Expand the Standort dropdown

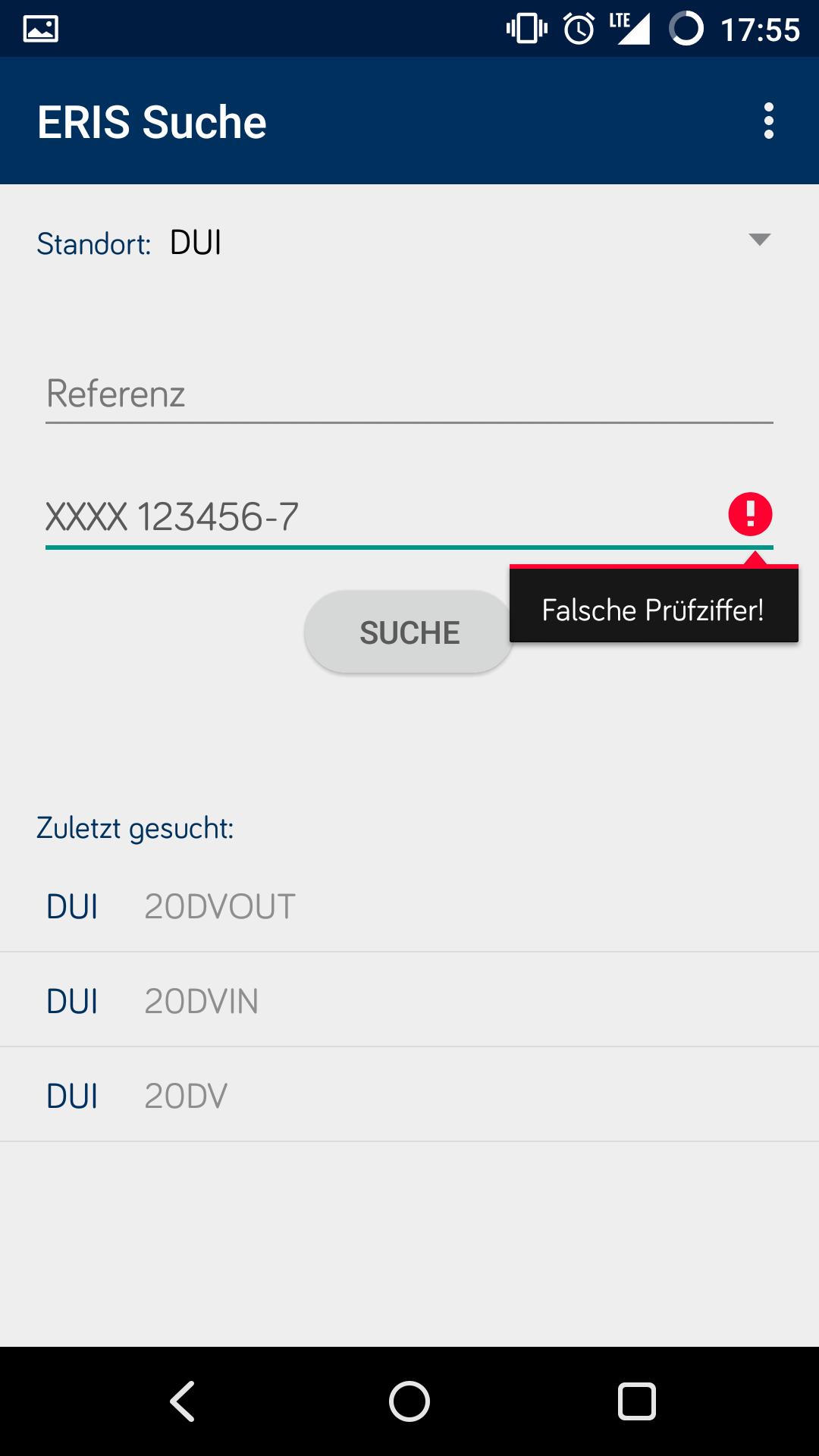tap(759, 240)
